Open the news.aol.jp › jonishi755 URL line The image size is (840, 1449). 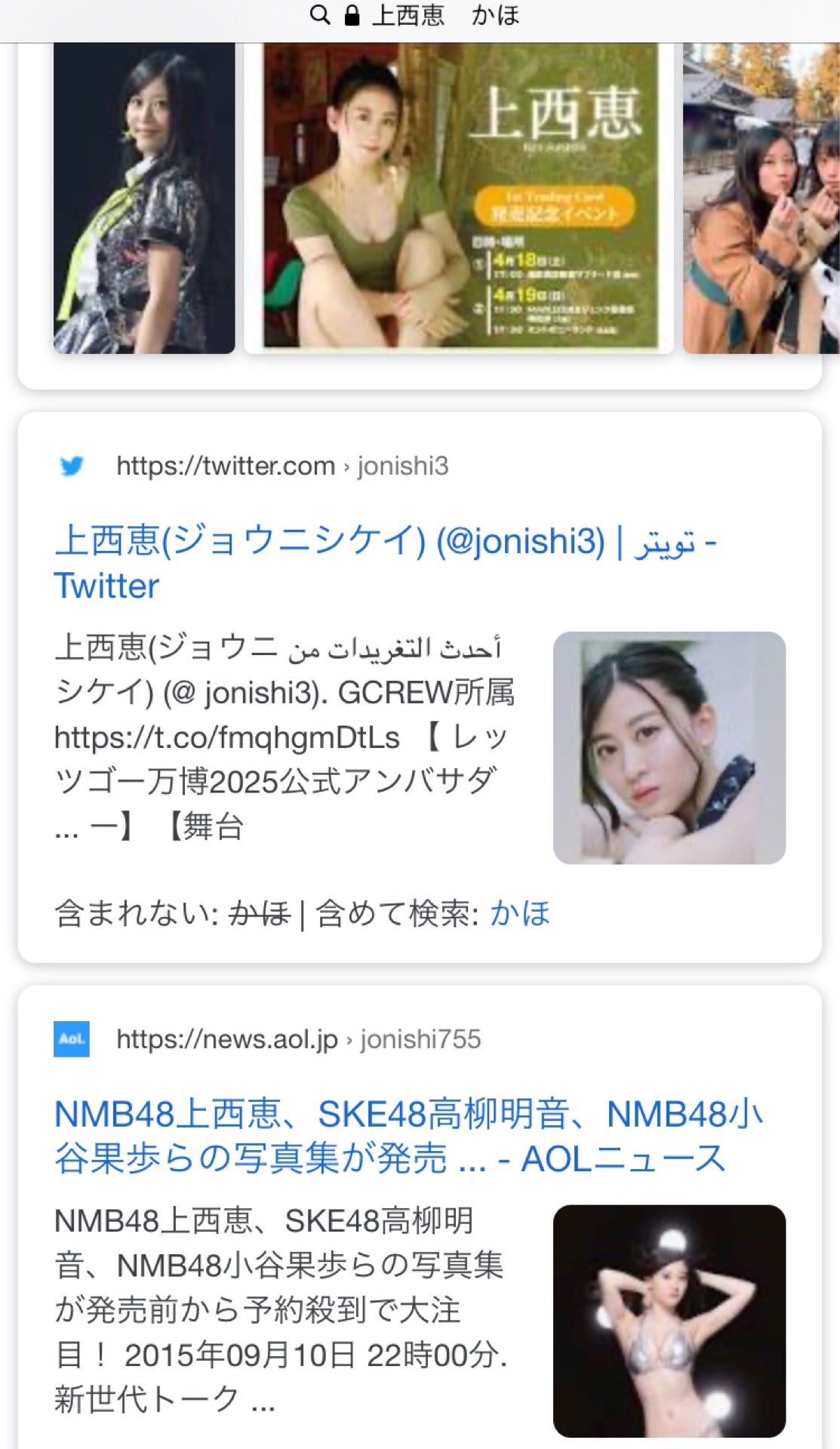[x=298, y=1039]
